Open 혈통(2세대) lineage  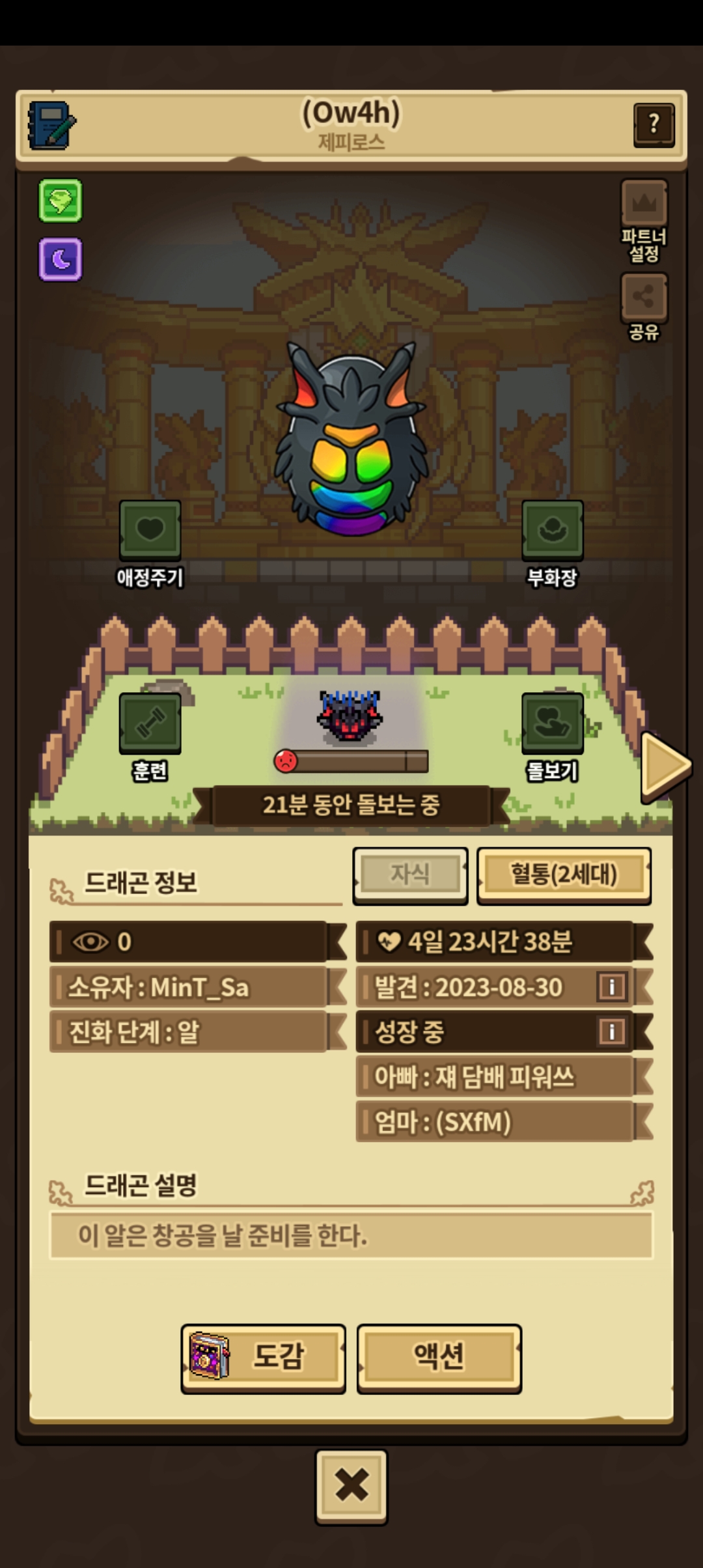[x=564, y=875]
